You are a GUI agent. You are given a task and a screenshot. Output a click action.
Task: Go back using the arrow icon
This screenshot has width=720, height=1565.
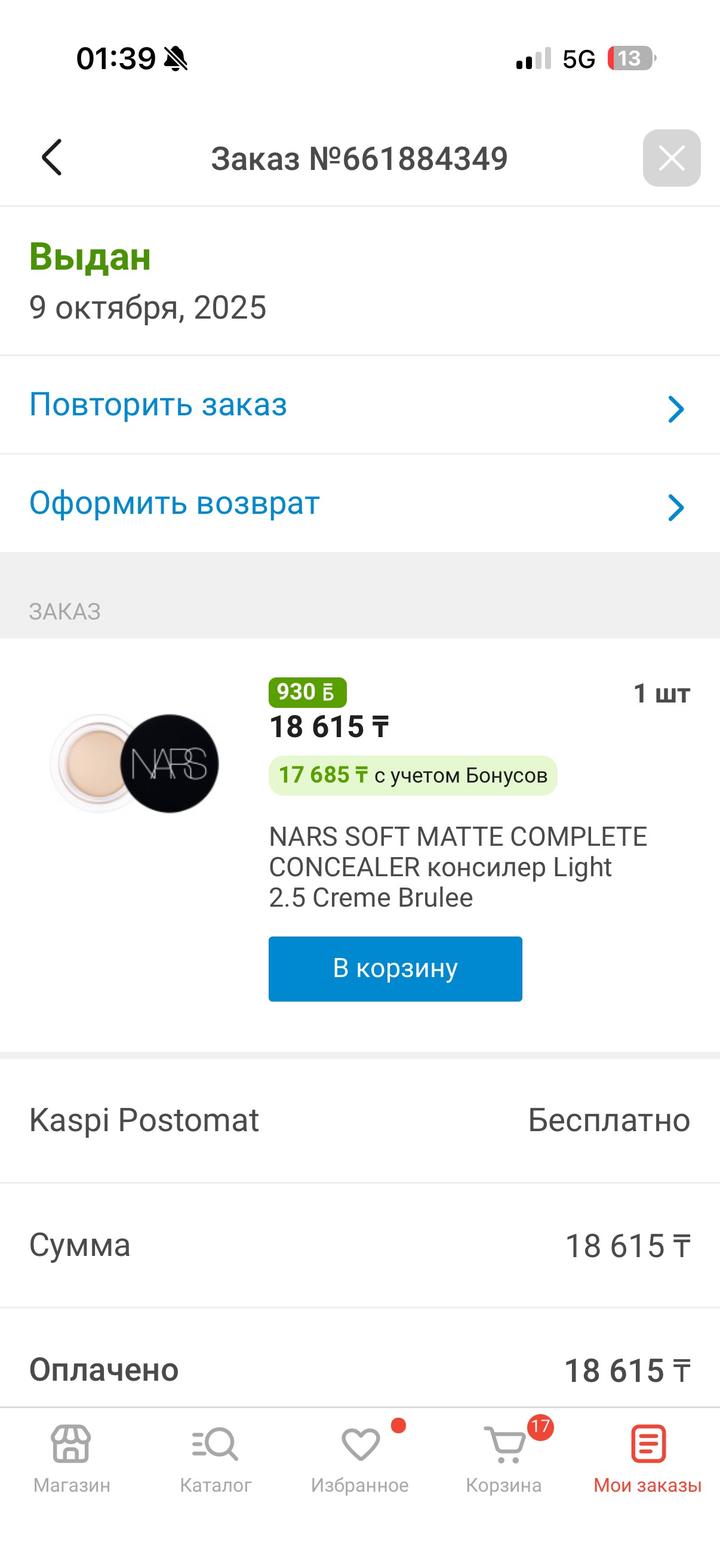[x=52, y=158]
